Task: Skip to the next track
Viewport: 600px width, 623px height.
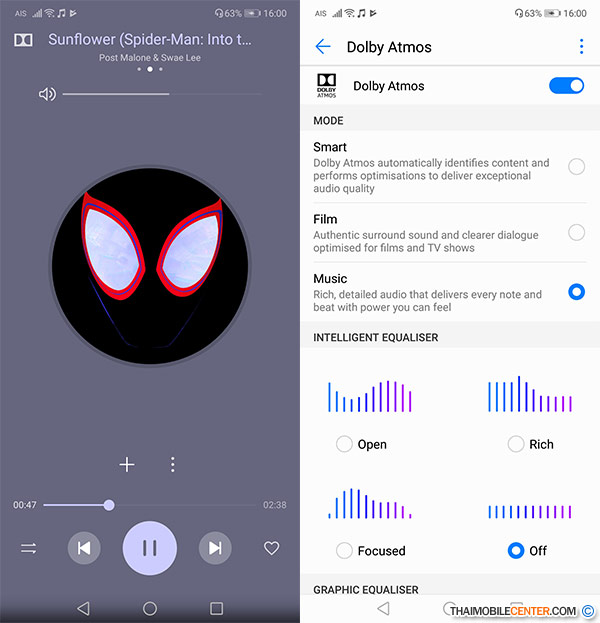Action: pos(214,547)
